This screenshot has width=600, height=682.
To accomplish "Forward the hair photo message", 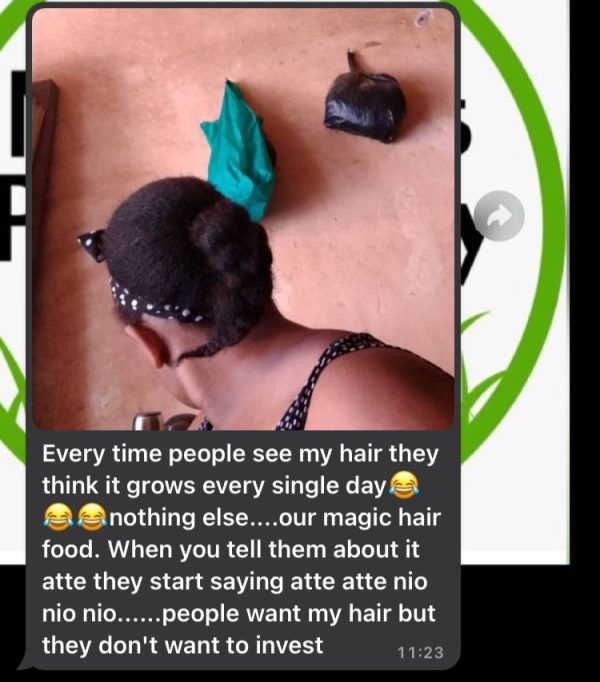I will (x=498, y=215).
